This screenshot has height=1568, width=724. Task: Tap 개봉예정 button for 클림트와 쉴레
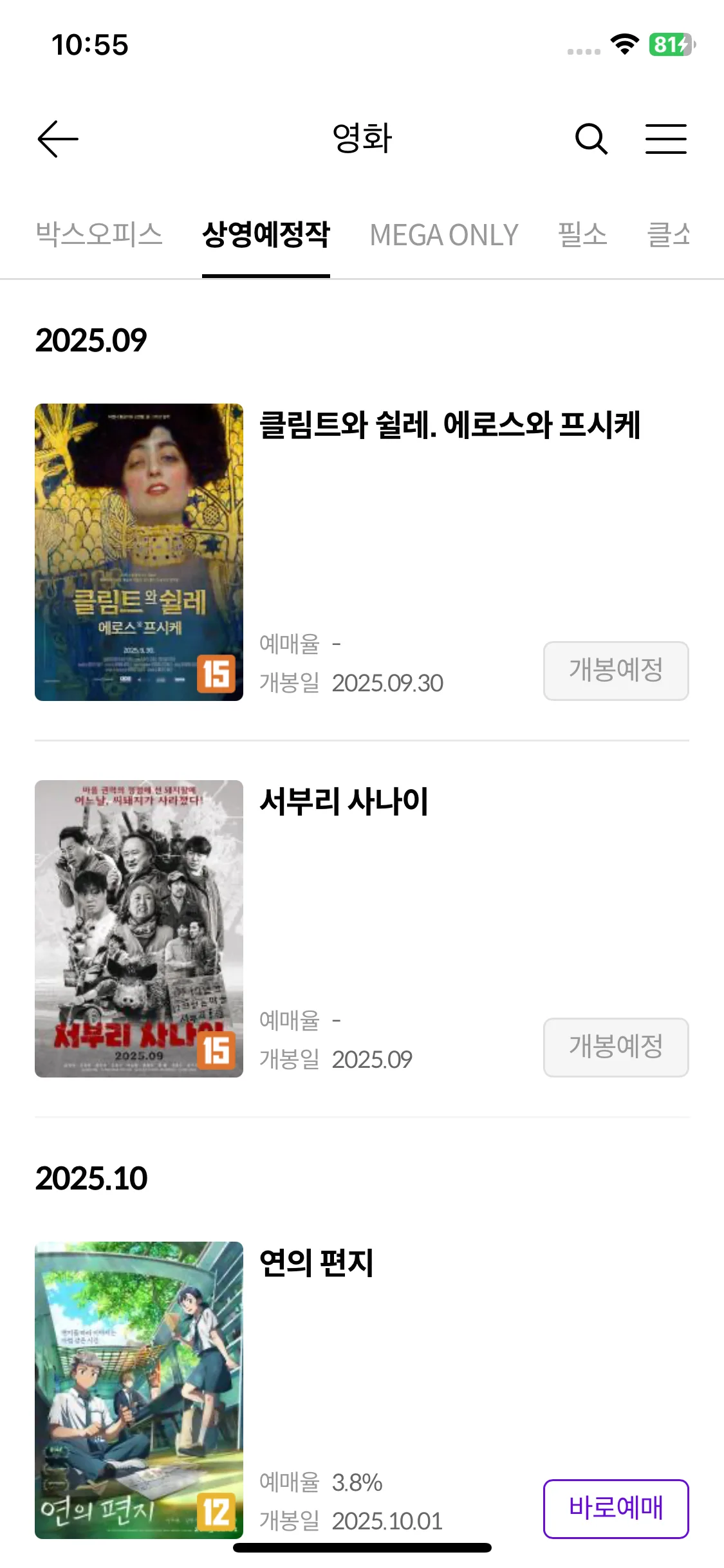pyautogui.click(x=616, y=671)
